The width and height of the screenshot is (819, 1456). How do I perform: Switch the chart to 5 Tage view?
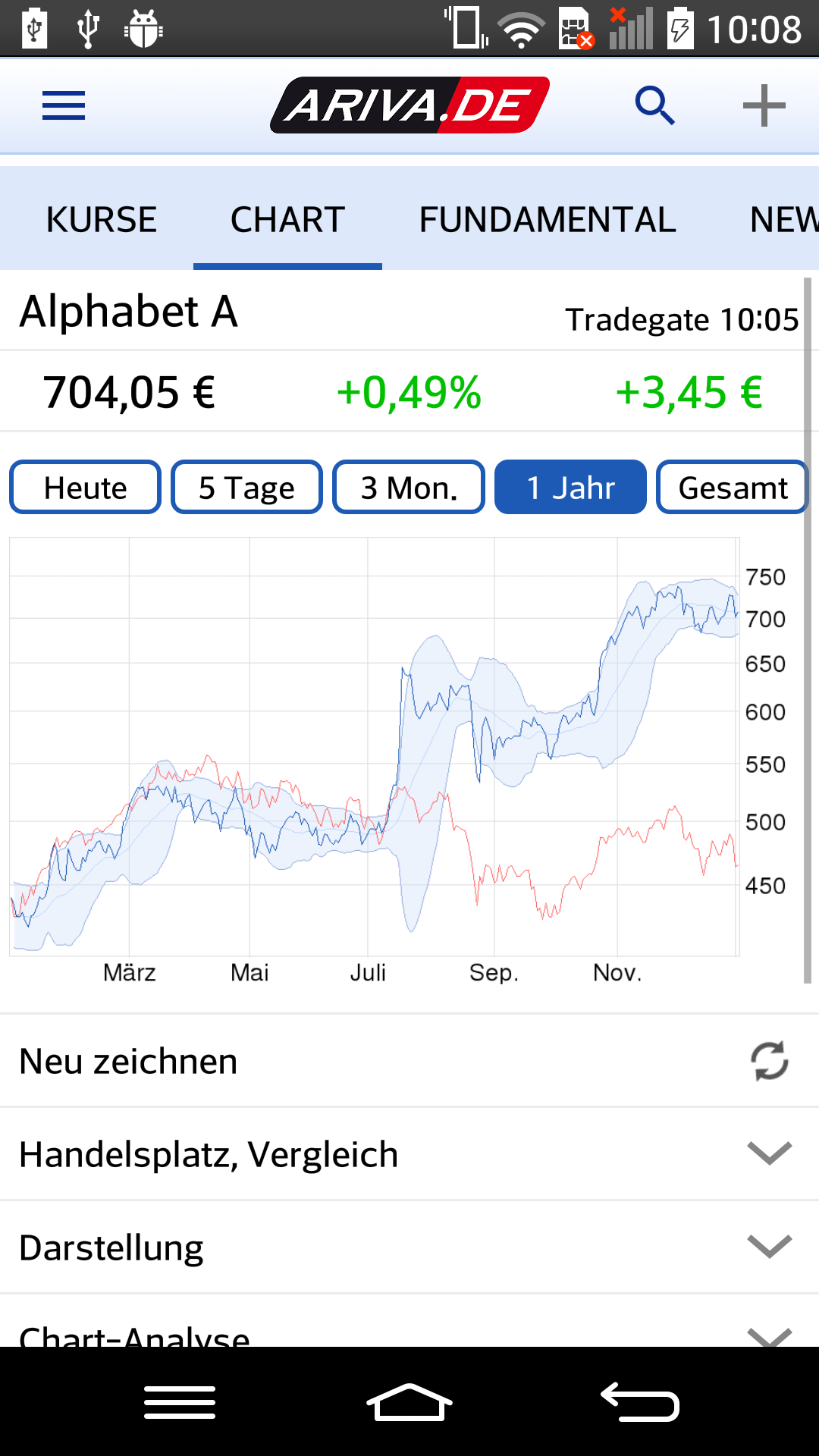click(246, 487)
